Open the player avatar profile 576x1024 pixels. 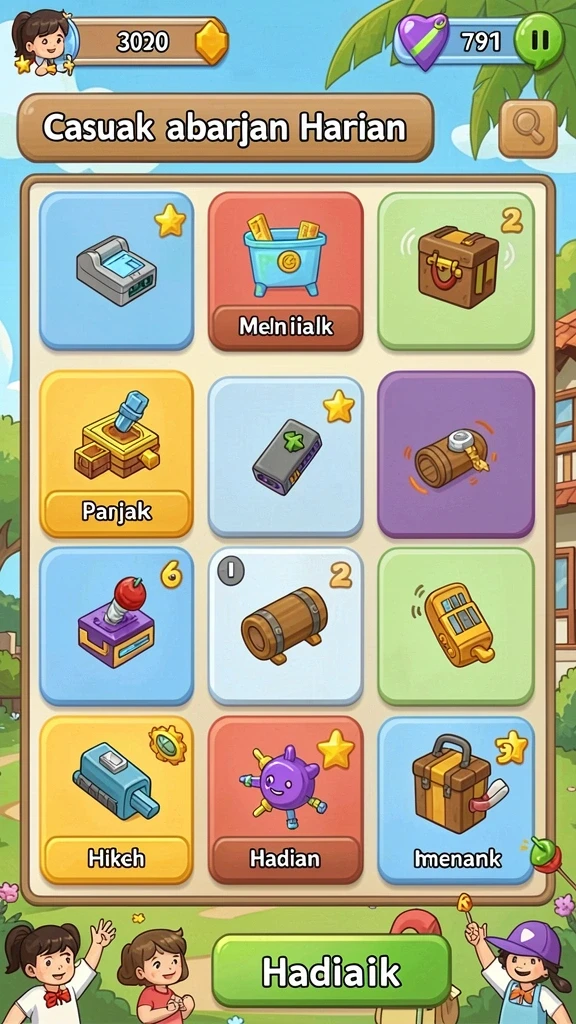(x=42, y=42)
